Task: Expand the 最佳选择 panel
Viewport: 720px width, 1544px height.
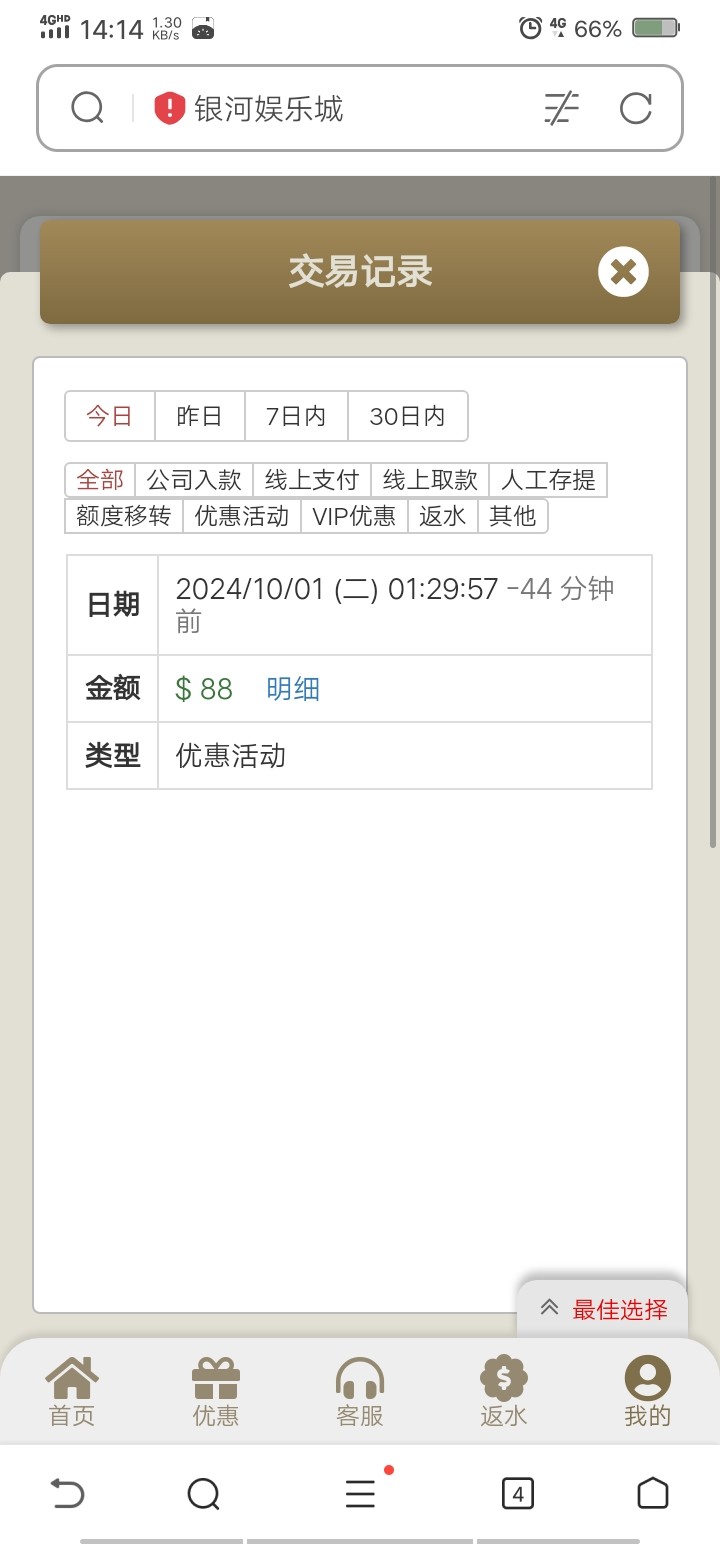Action: tap(603, 1309)
